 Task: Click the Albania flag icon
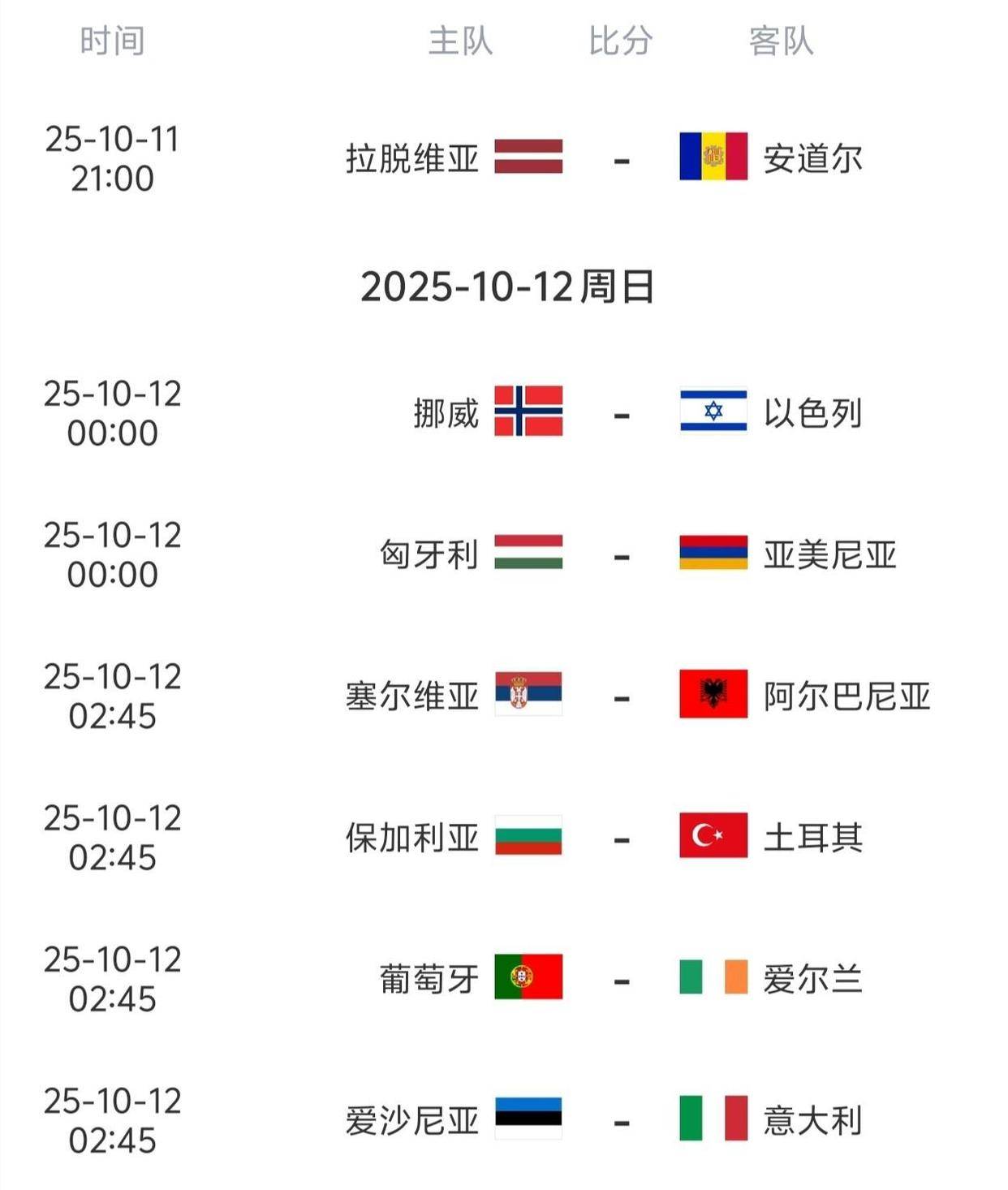click(x=712, y=694)
